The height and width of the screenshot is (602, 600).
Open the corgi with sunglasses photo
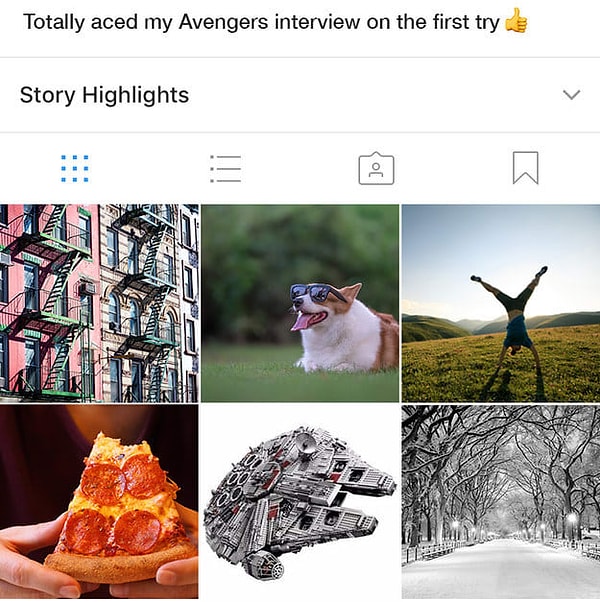[300, 302]
